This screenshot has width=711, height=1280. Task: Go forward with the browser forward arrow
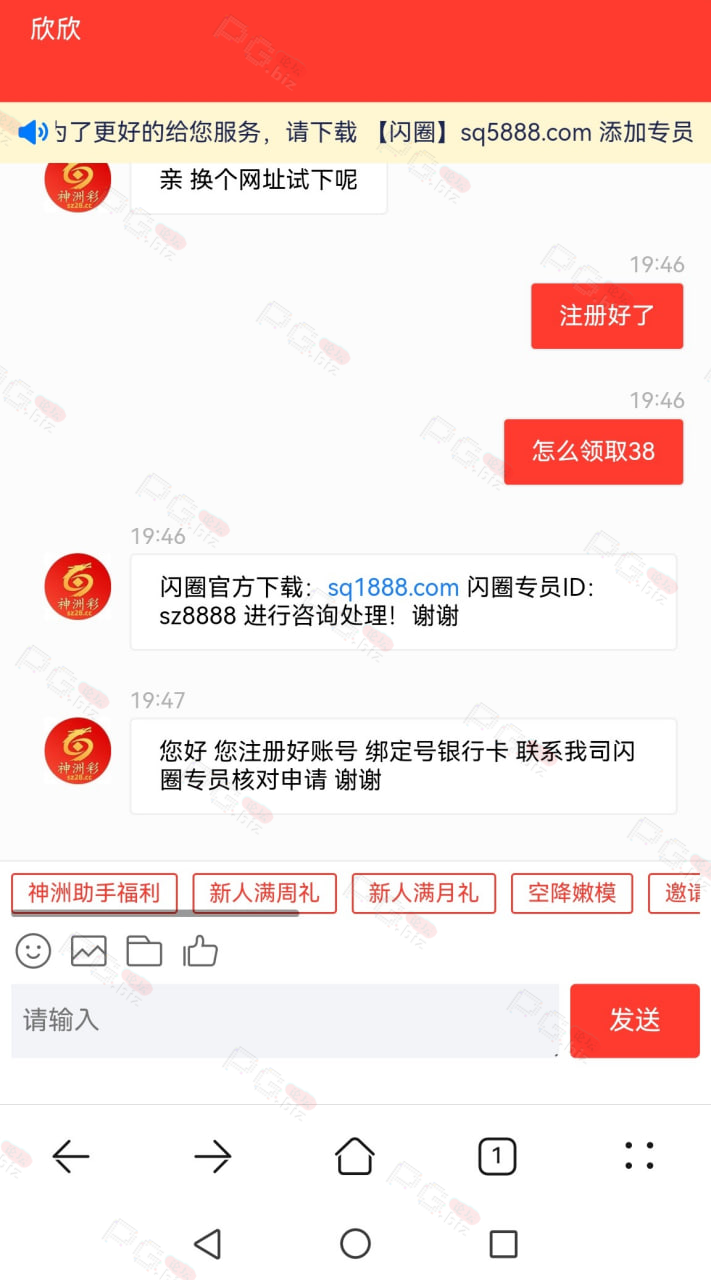(x=213, y=1157)
